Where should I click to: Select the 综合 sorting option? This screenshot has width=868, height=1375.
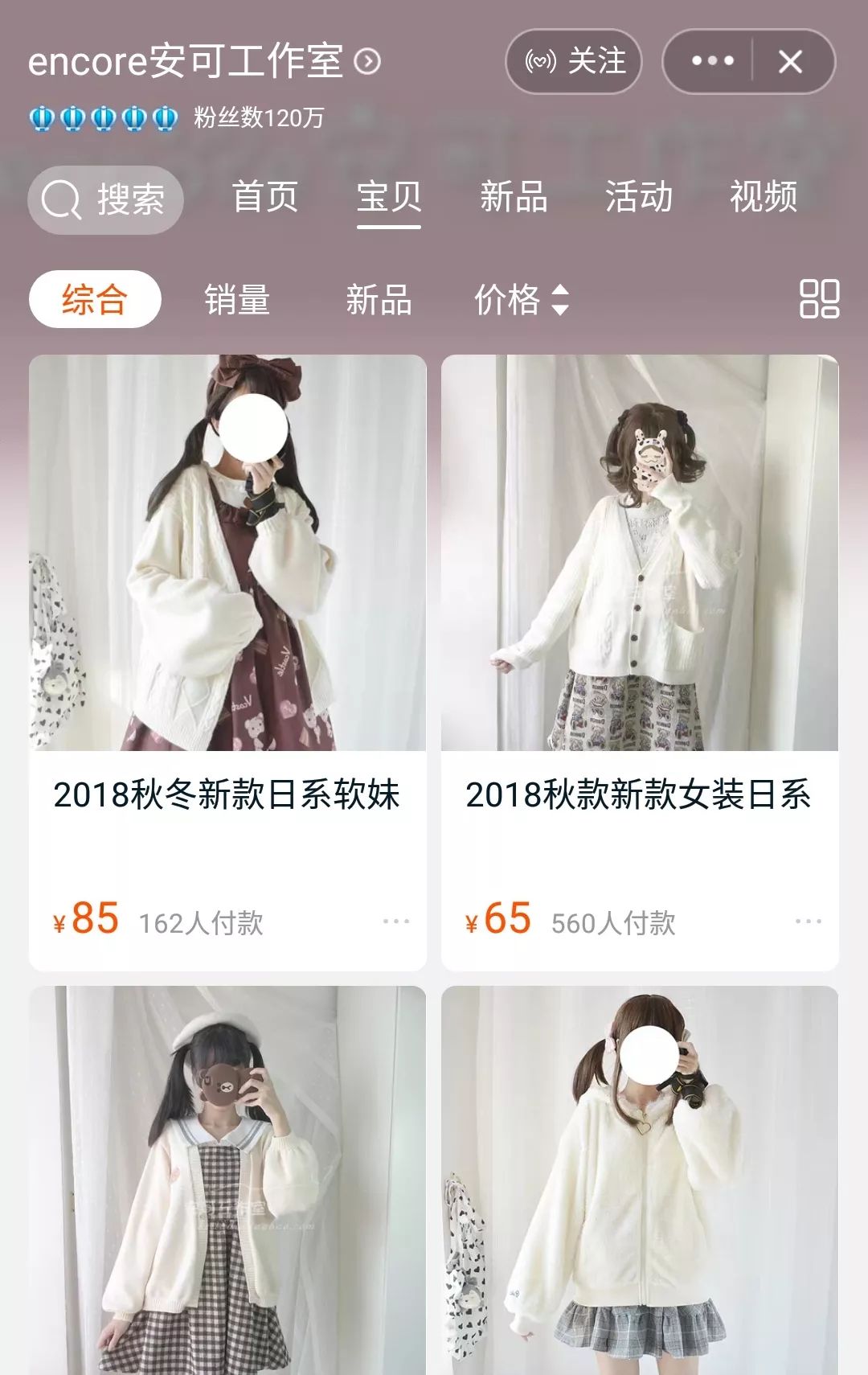(93, 299)
